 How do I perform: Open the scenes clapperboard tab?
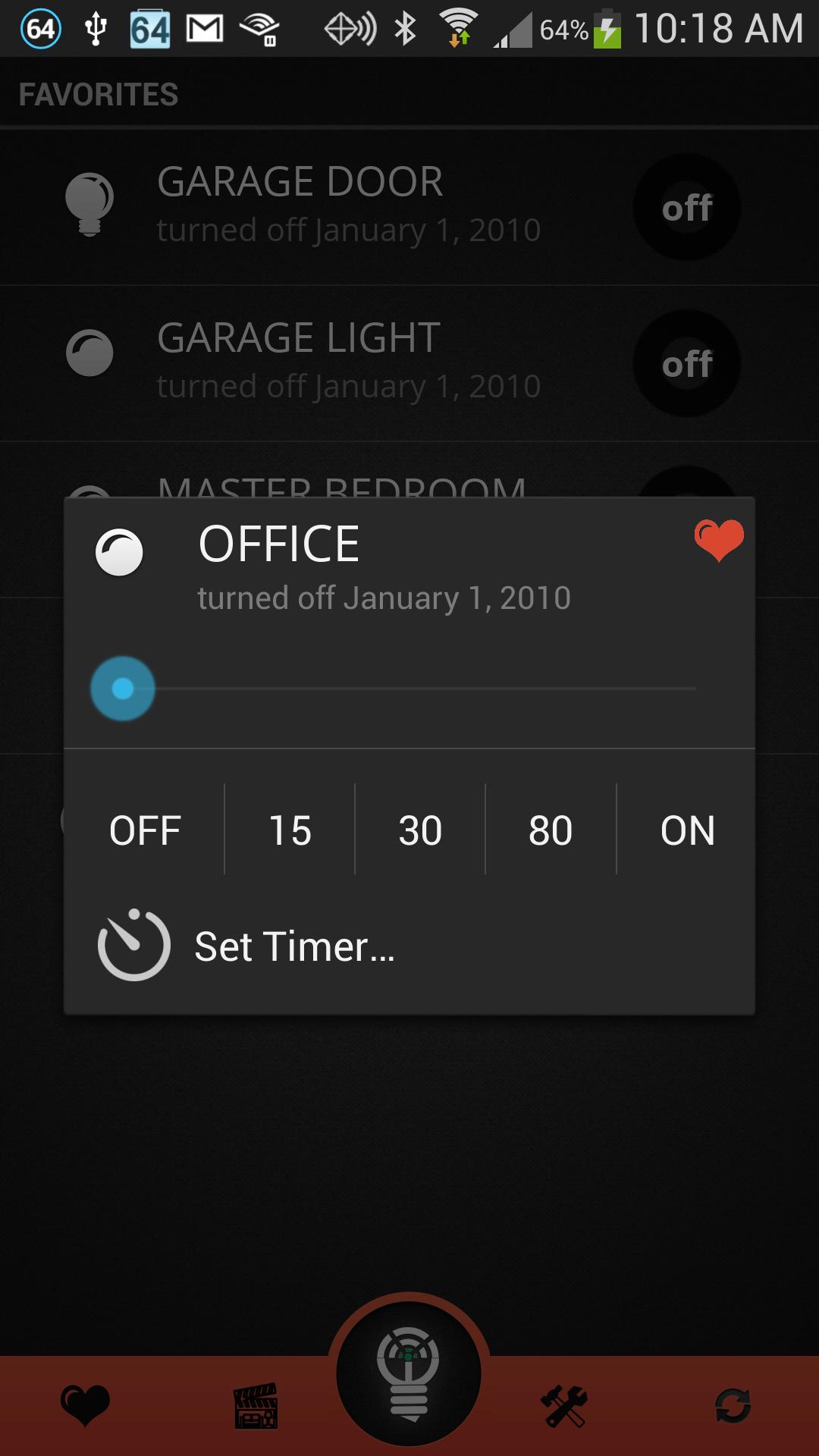point(256,1405)
